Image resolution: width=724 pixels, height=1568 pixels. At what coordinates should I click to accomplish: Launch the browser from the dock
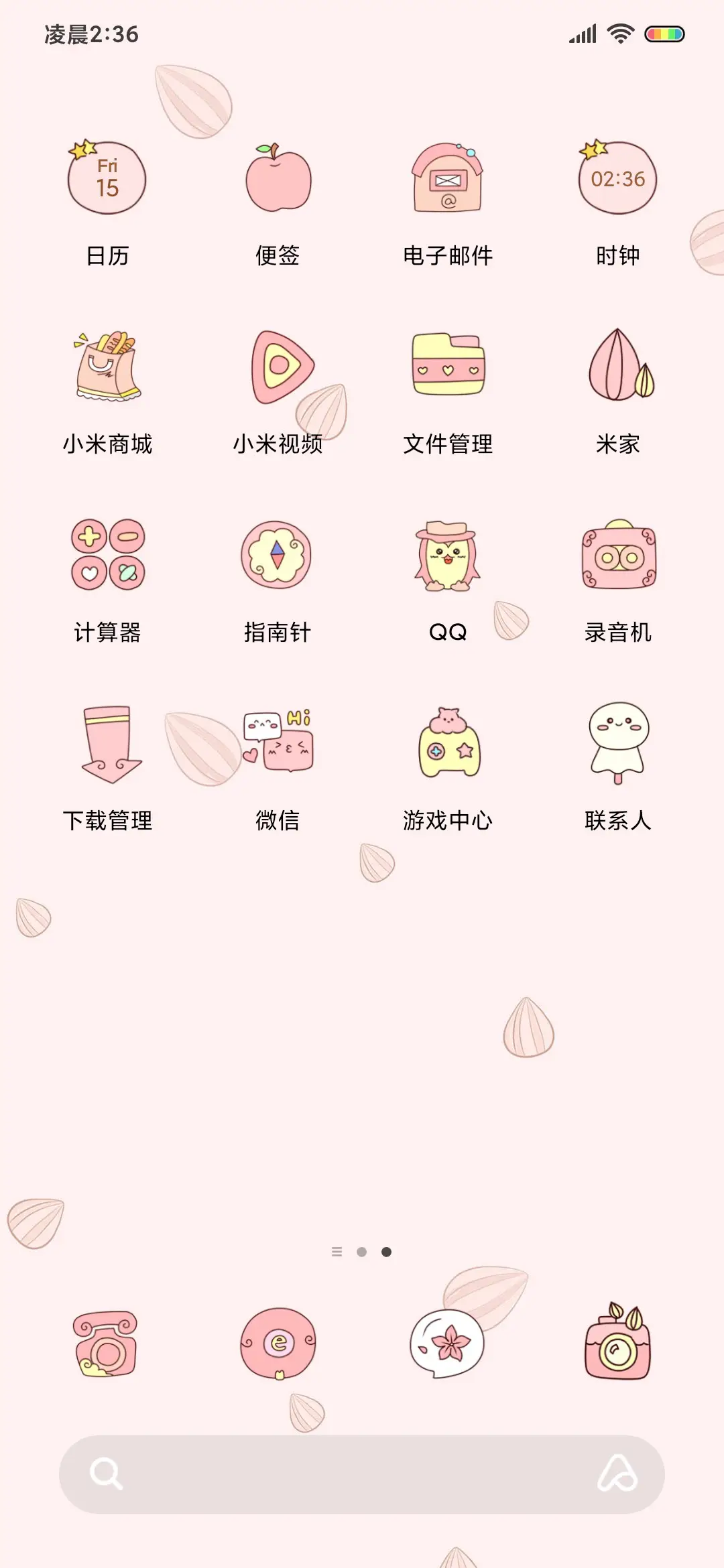(277, 1347)
